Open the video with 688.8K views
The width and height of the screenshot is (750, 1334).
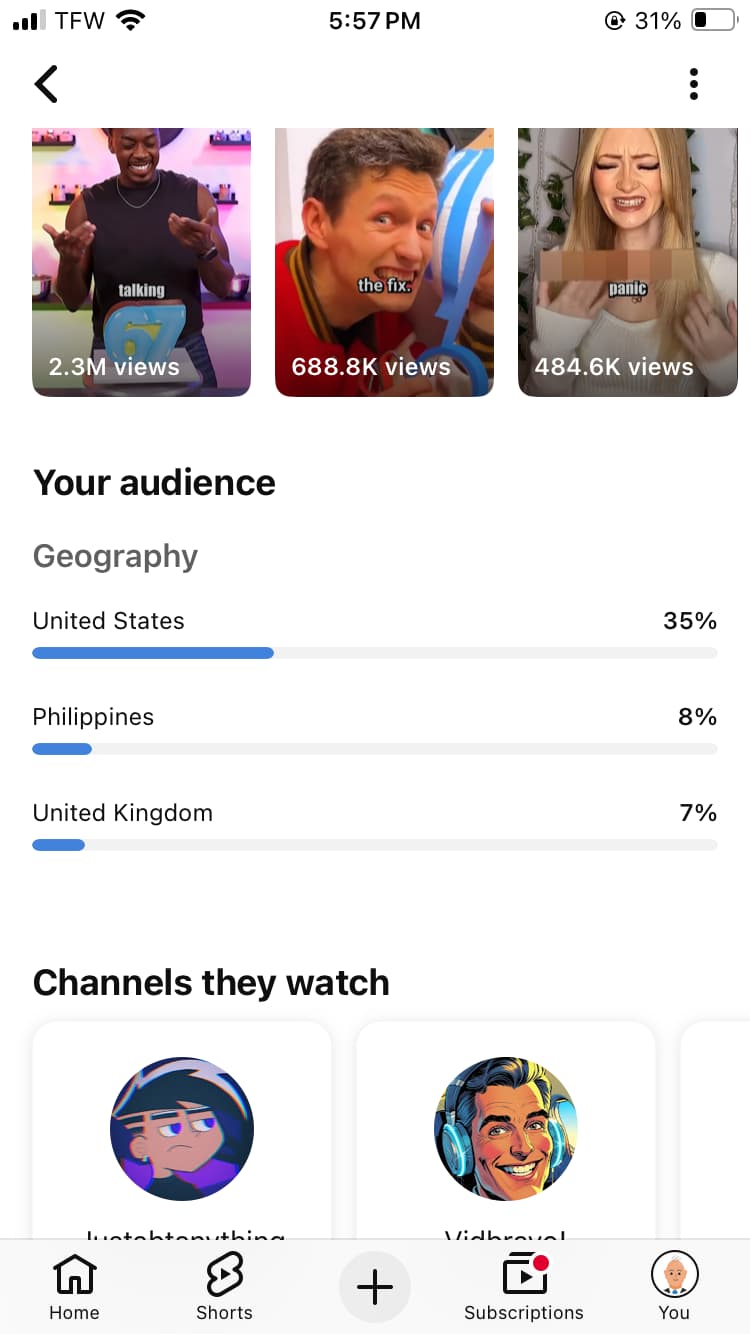(384, 262)
